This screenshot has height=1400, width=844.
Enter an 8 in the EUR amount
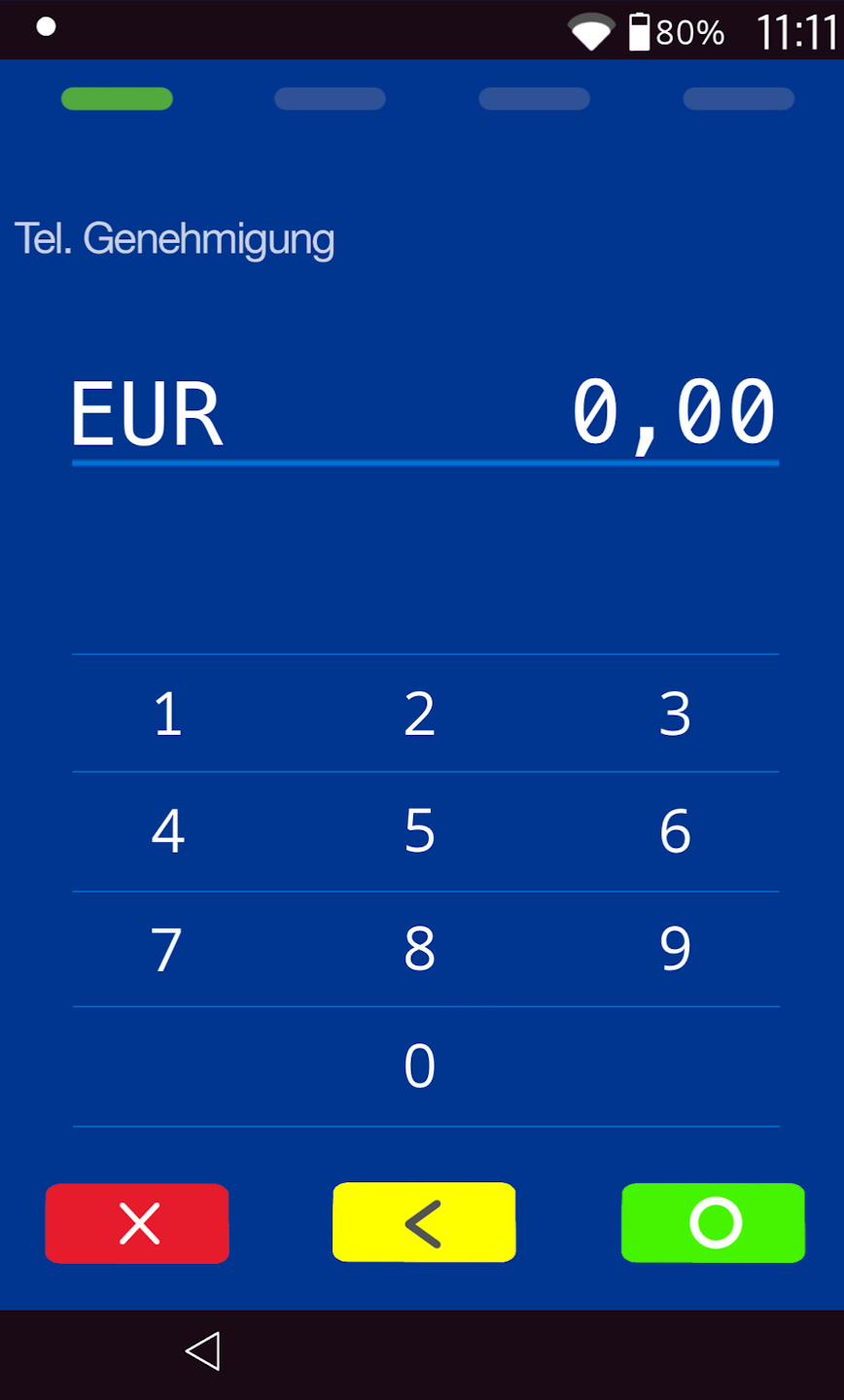(420, 949)
